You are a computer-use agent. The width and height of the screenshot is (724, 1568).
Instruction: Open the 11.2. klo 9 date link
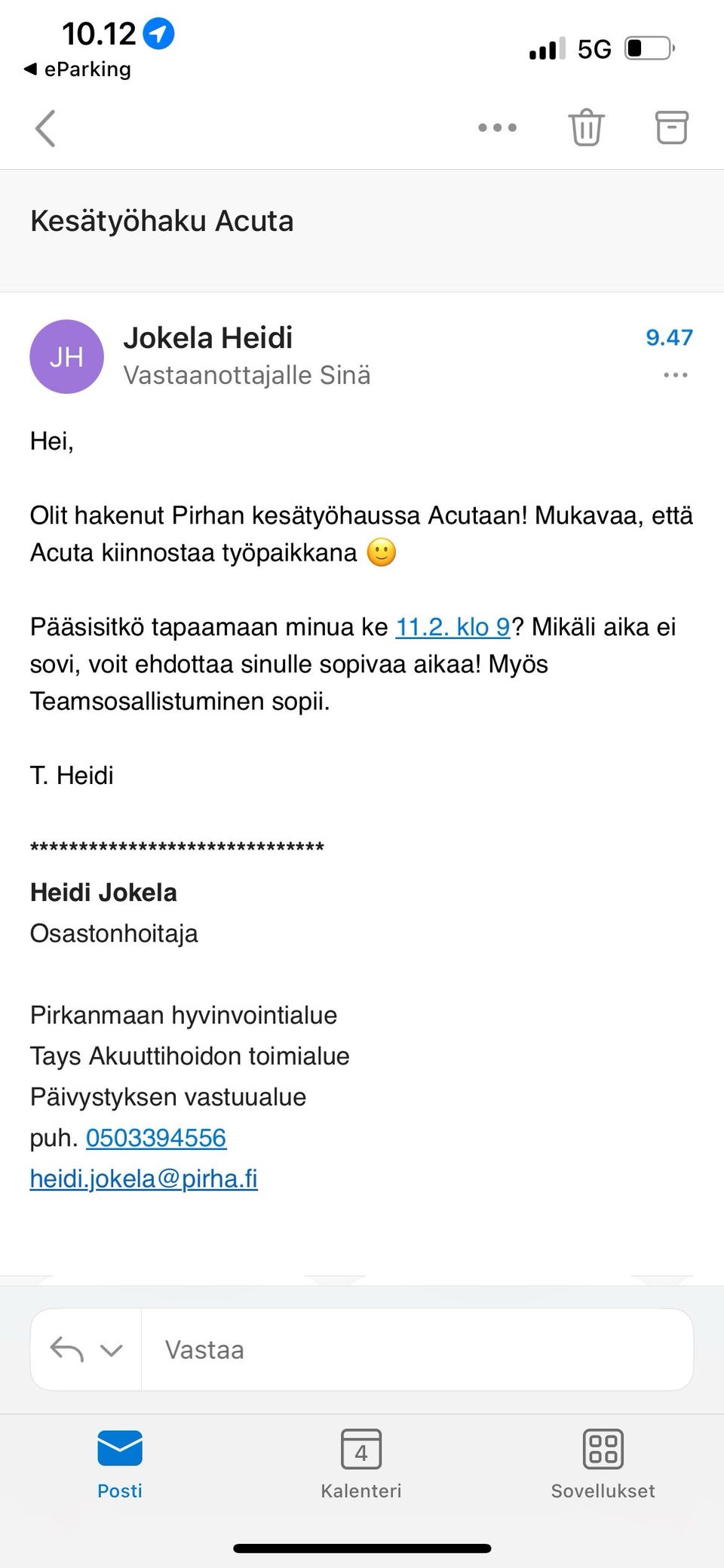tap(452, 627)
